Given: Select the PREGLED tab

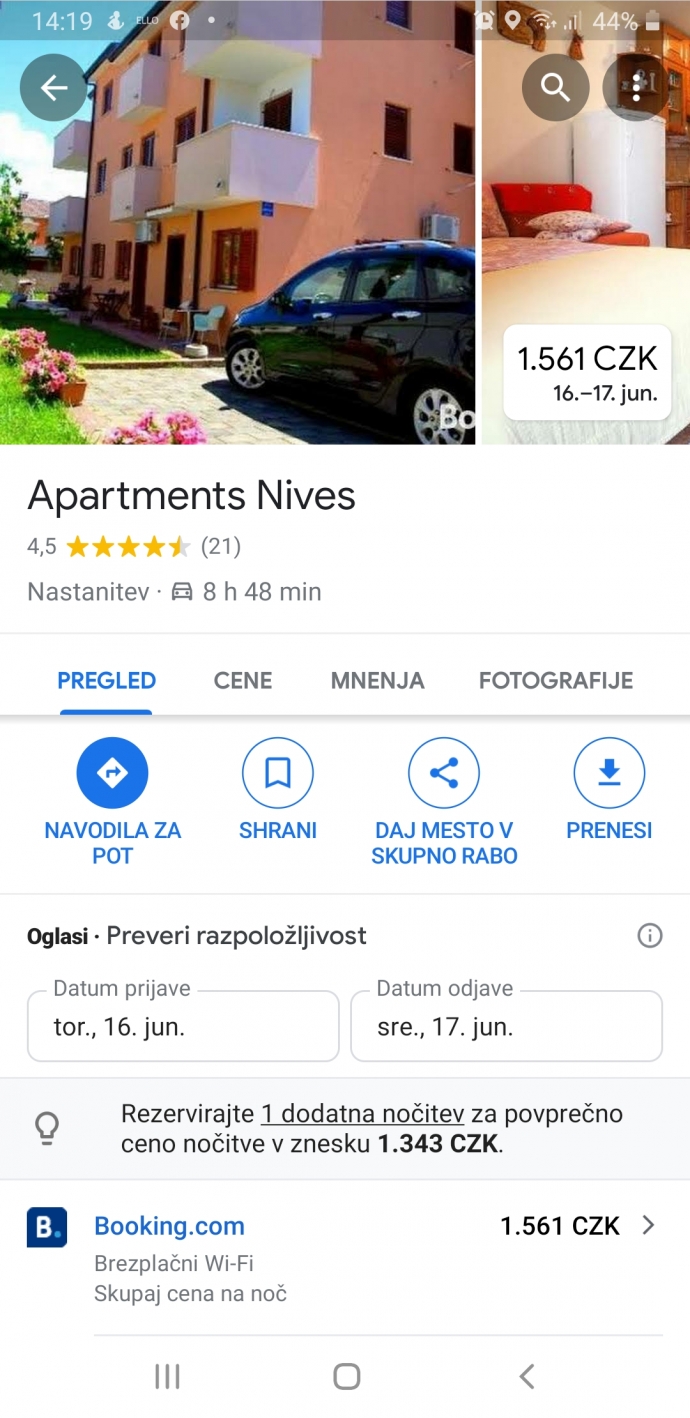Looking at the screenshot, I should click(x=106, y=681).
